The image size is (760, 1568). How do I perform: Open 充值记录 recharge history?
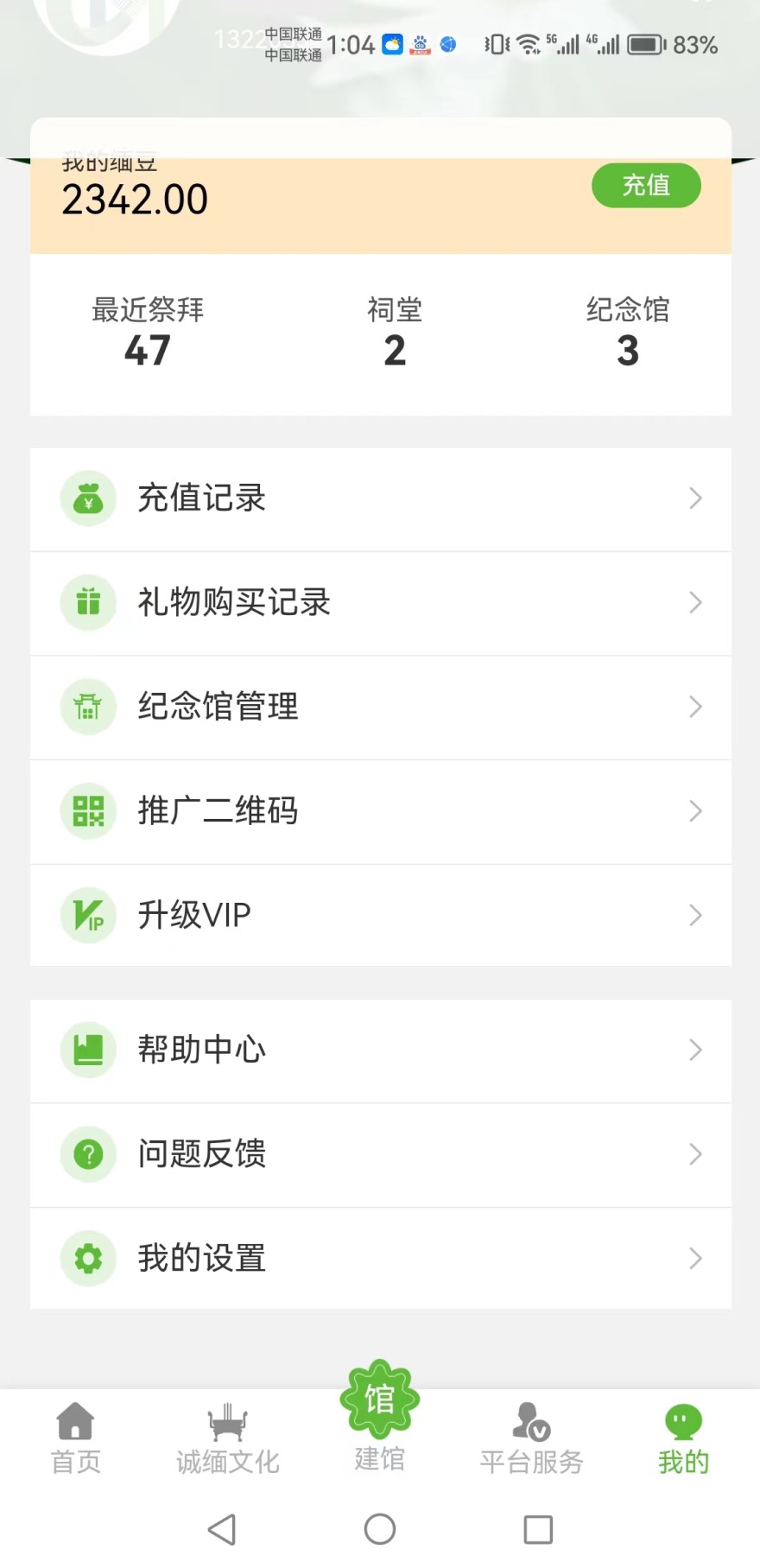380,498
